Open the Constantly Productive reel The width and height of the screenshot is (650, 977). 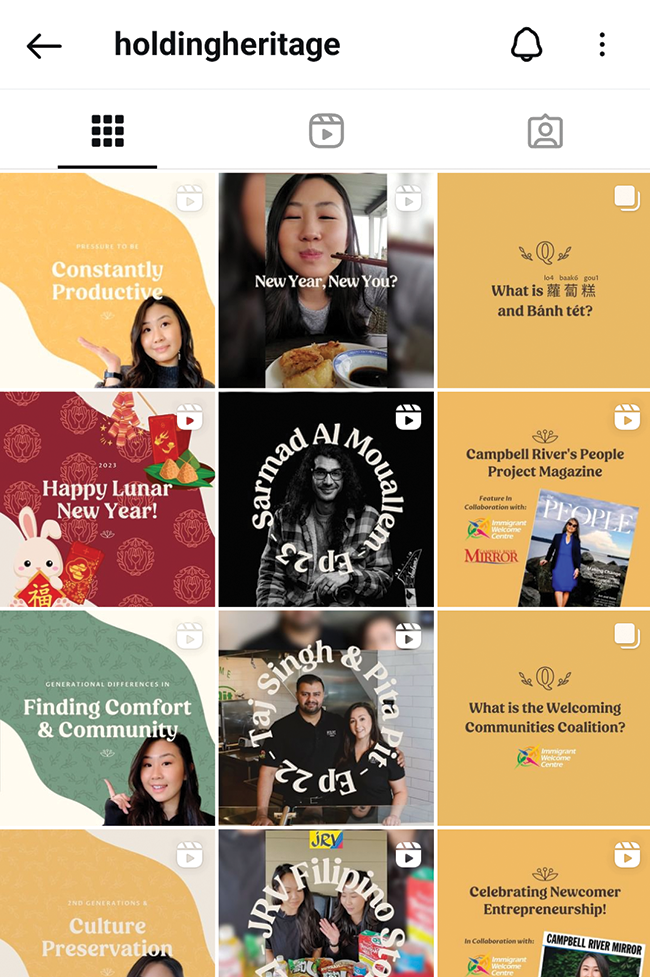coord(107,280)
